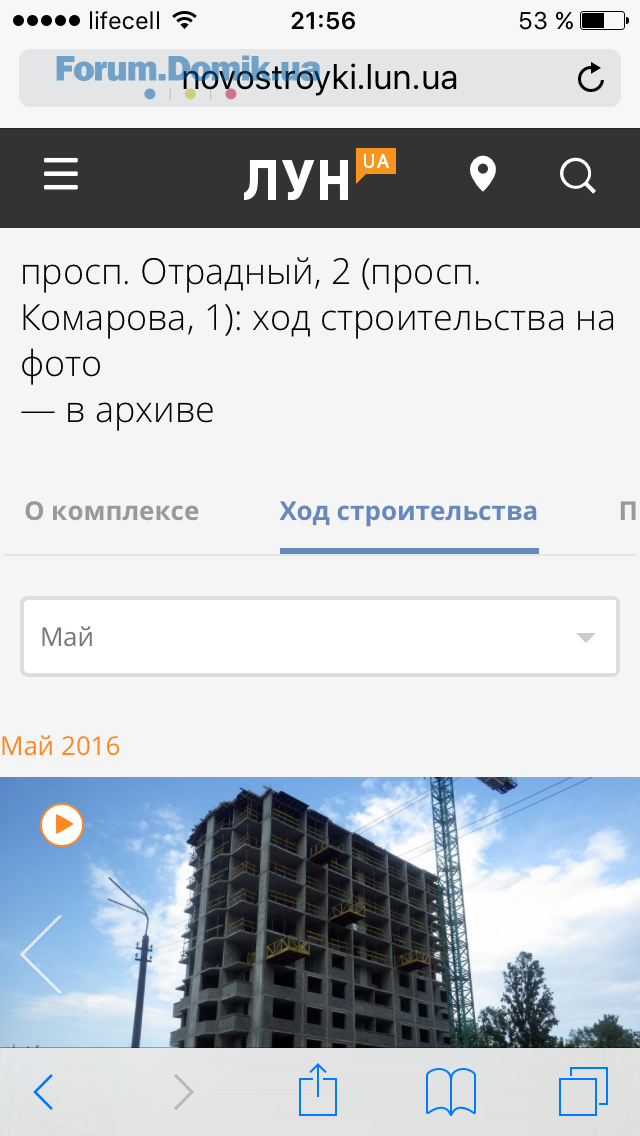The width and height of the screenshot is (640, 1136).
Task: Switch to О комплексе tab
Action: click(x=112, y=512)
